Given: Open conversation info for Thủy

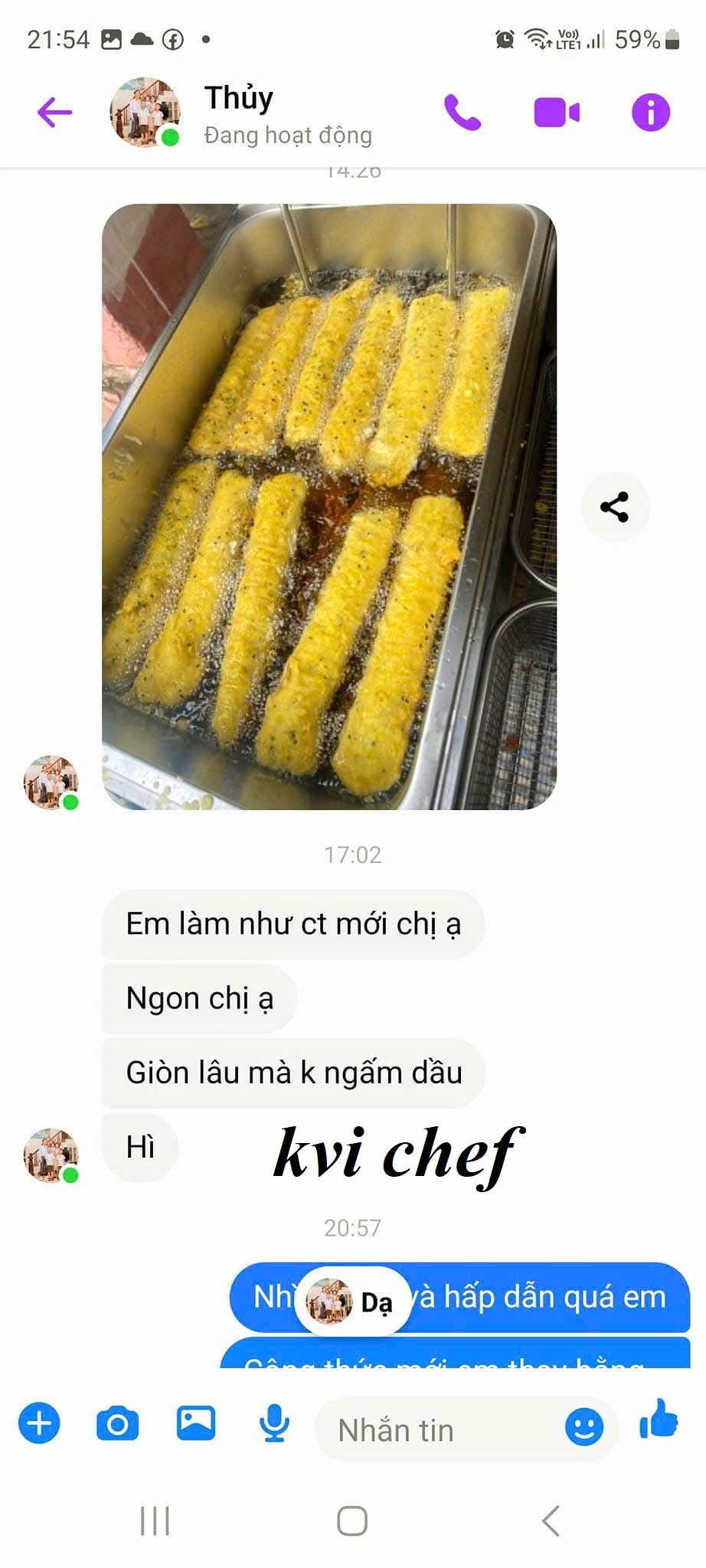Looking at the screenshot, I should tap(650, 113).
